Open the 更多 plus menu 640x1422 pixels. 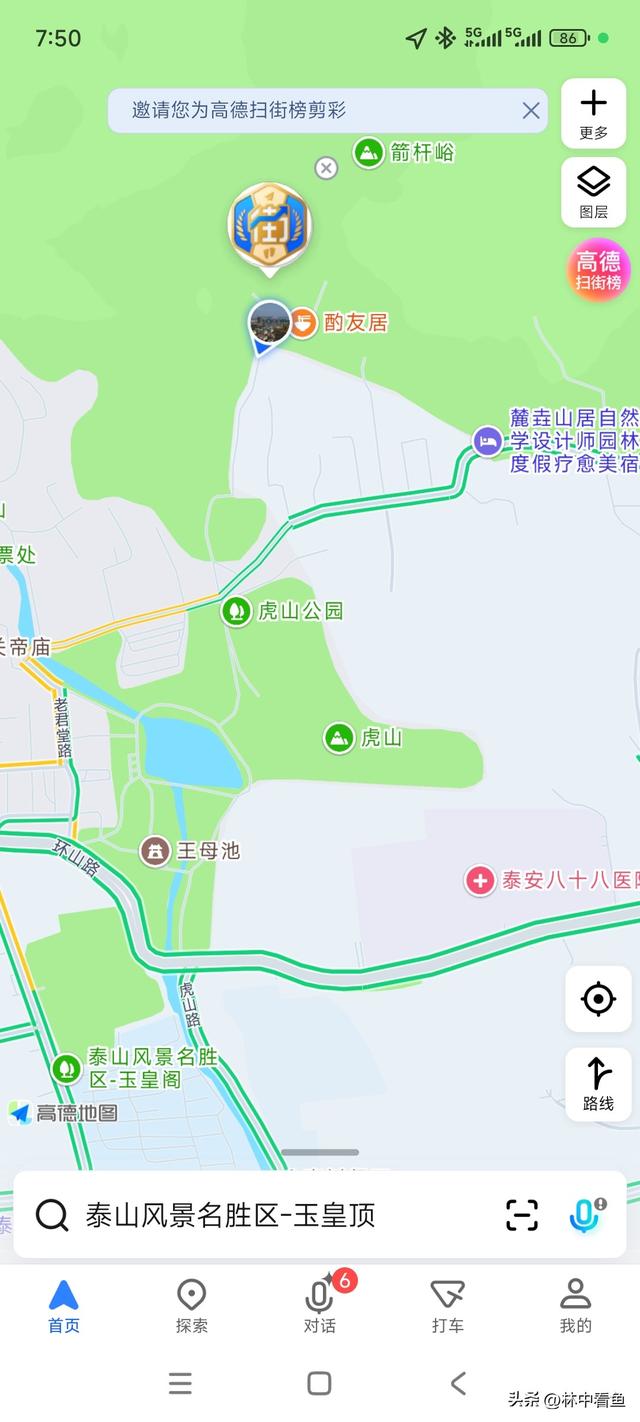pyautogui.click(x=594, y=112)
